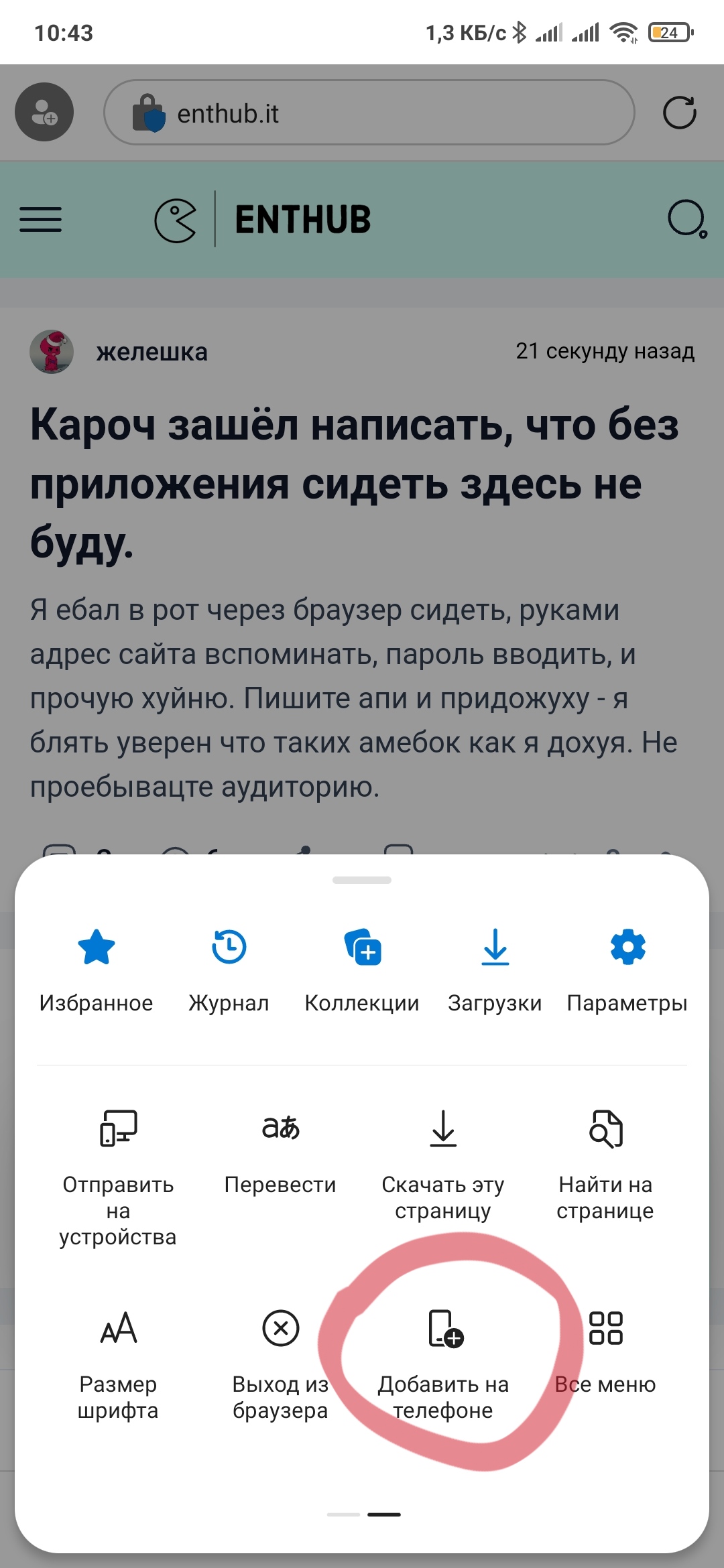Tap the enthub.it address bar
Image resolution: width=724 pixels, height=1568 pixels.
coord(369,113)
